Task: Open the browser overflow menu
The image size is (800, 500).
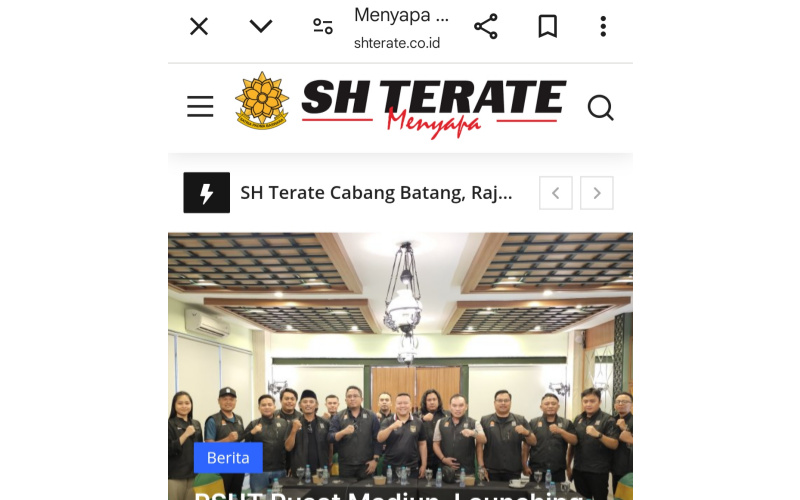Action: (x=603, y=27)
